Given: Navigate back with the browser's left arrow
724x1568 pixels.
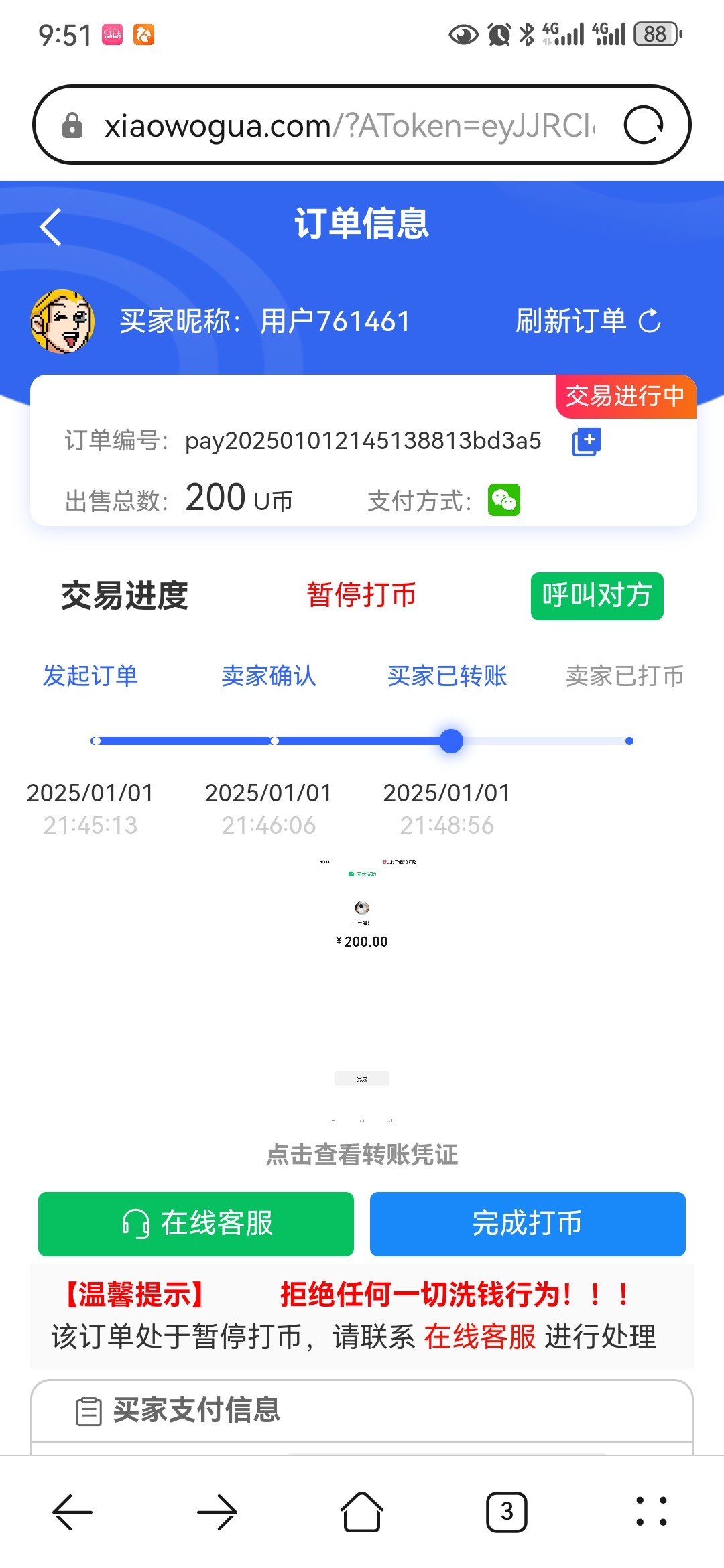Looking at the screenshot, I should tap(72, 1512).
